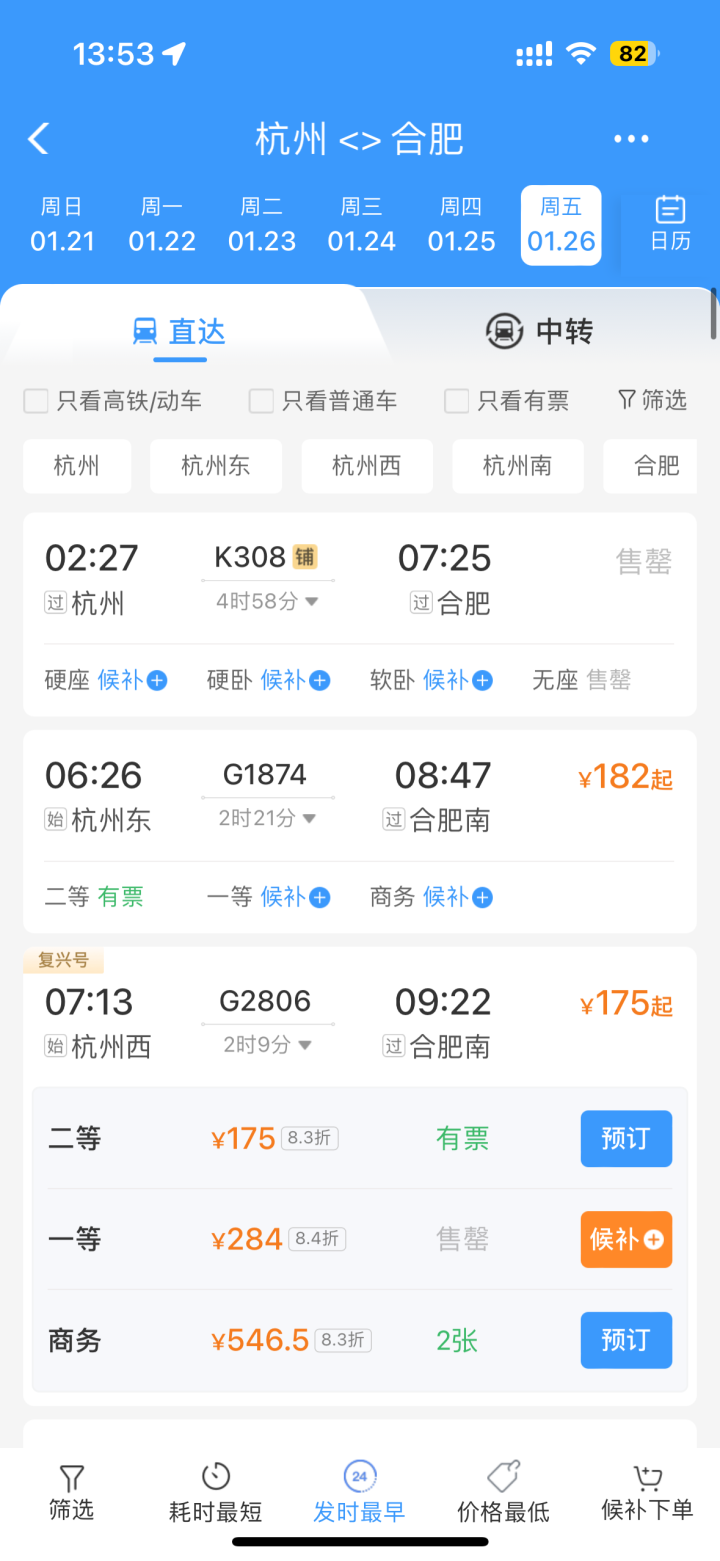Open the three-dot overflow menu
This screenshot has height=1561, width=720.
[x=631, y=139]
